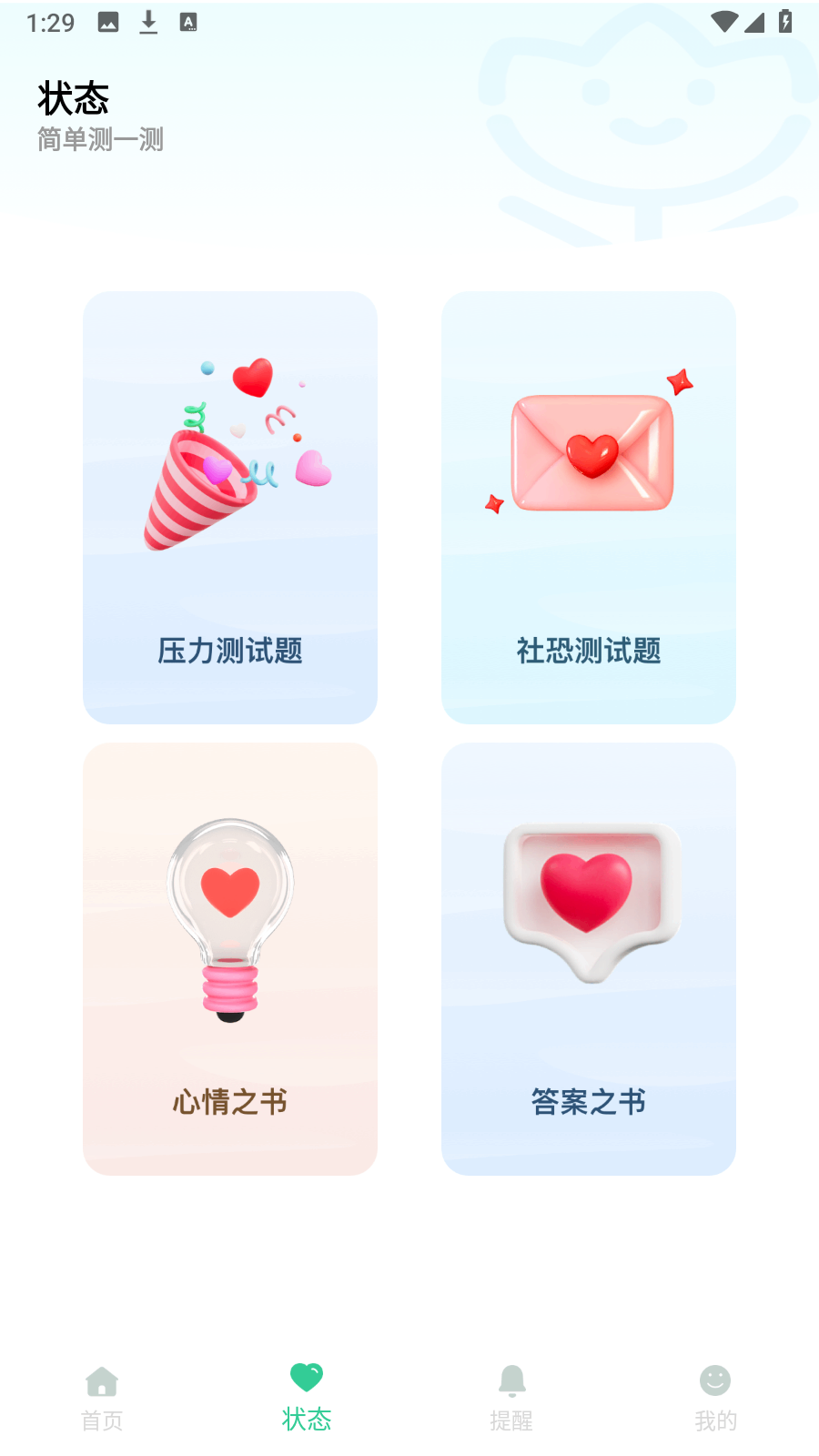Tap the heart speech bubble on 答案之书 card
Screen dimensions: 819x1456
591,901
